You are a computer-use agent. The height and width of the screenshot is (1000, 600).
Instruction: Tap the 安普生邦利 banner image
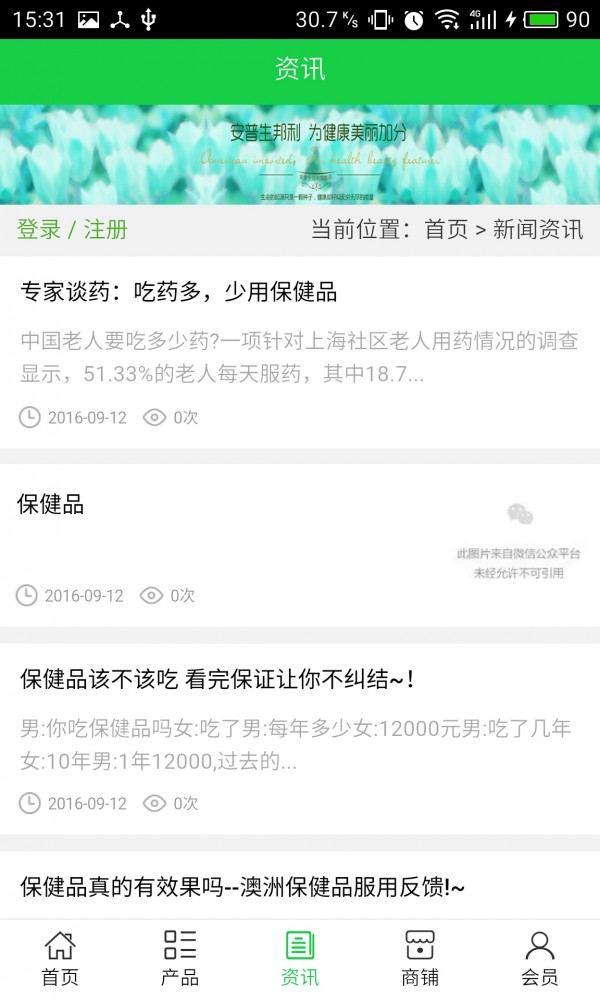pos(300,155)
